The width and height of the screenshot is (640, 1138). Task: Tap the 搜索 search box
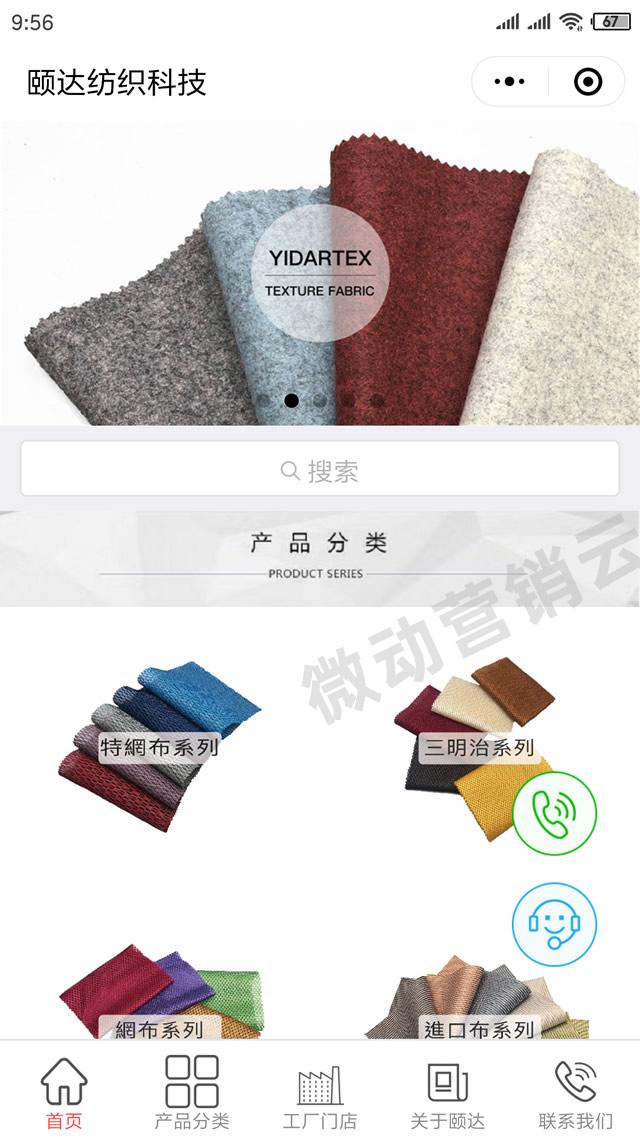click(320, 470)
